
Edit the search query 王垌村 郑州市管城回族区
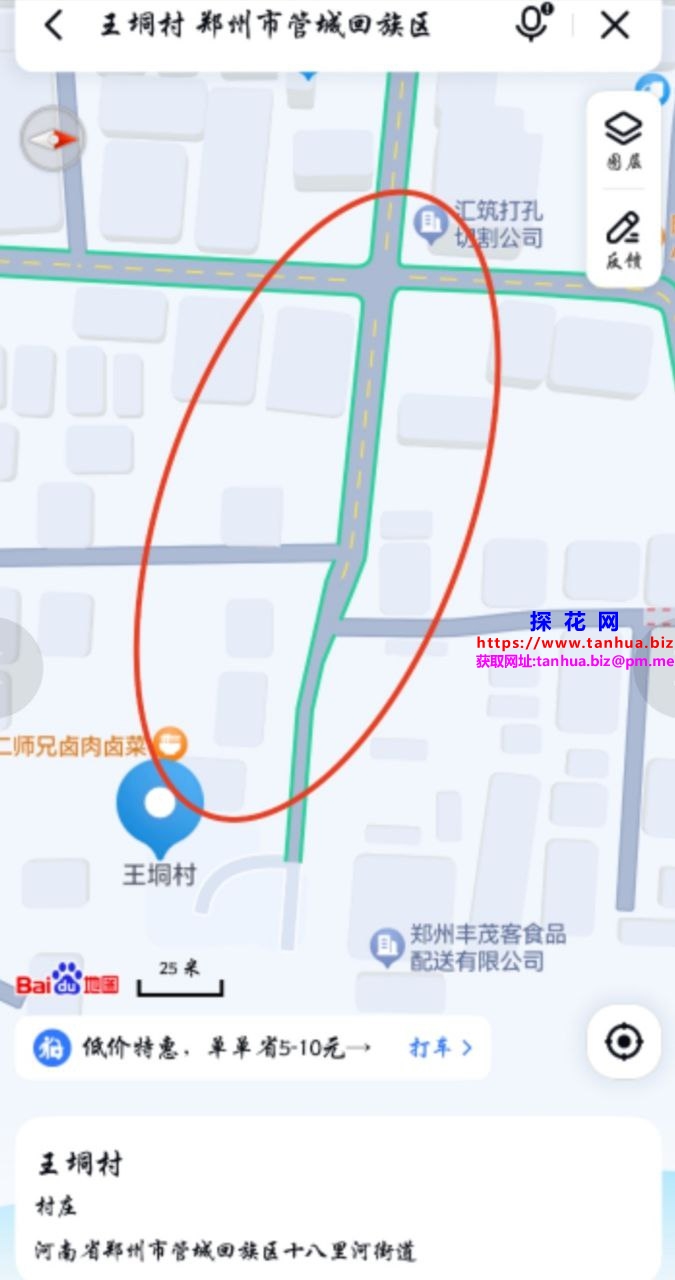coord(265,26)
